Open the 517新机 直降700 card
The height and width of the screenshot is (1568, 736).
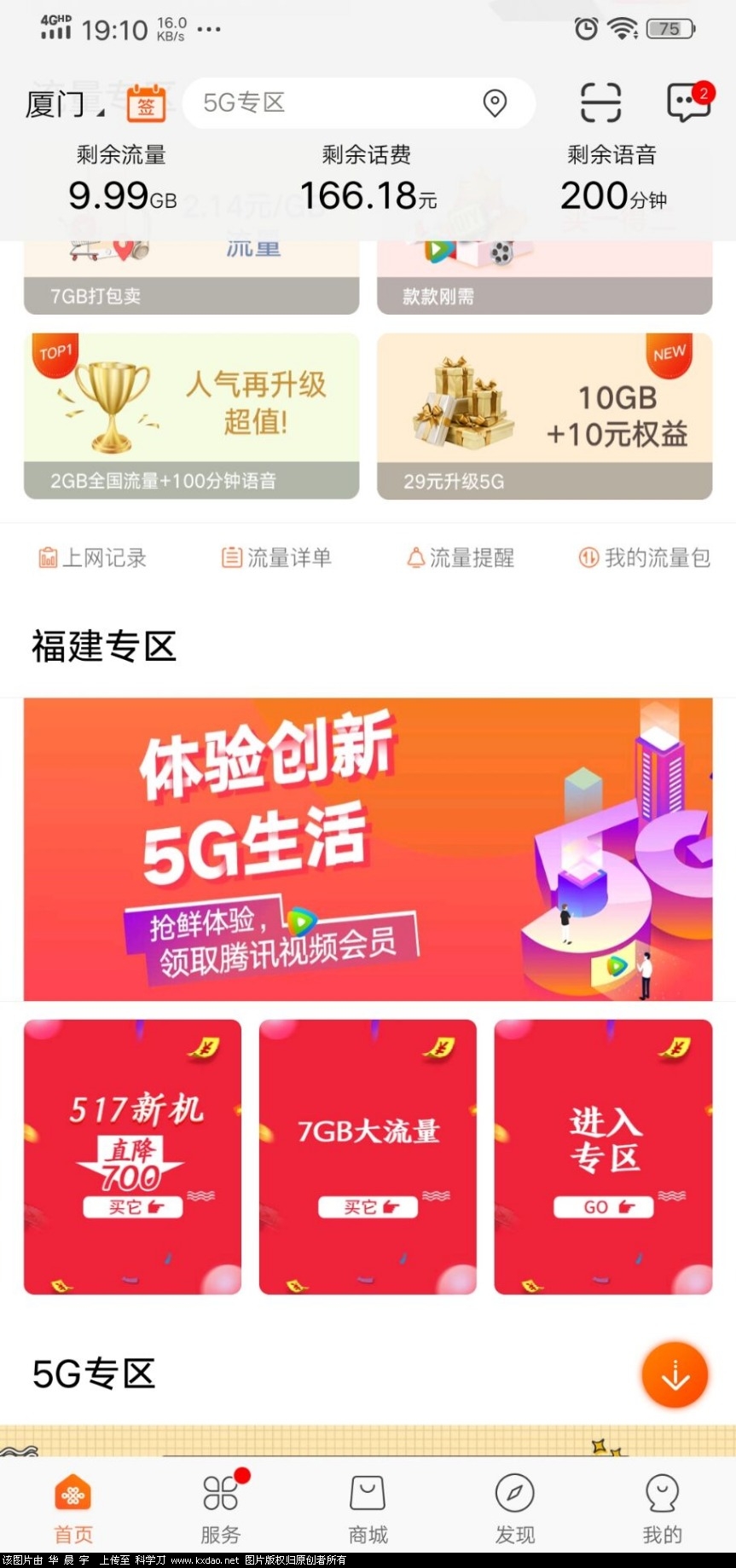coord(132,1156)
